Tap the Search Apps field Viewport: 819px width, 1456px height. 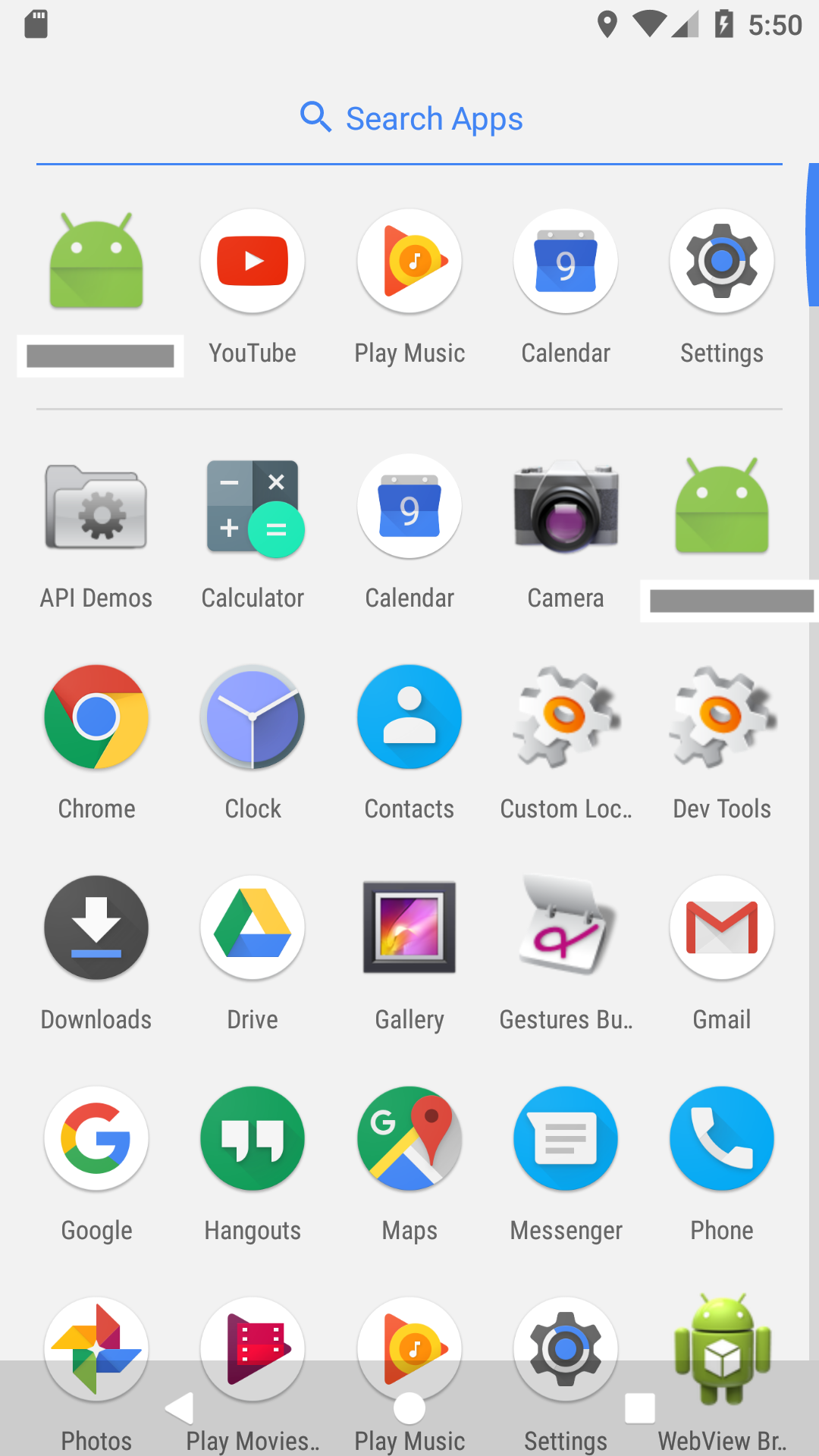point(409,118)
